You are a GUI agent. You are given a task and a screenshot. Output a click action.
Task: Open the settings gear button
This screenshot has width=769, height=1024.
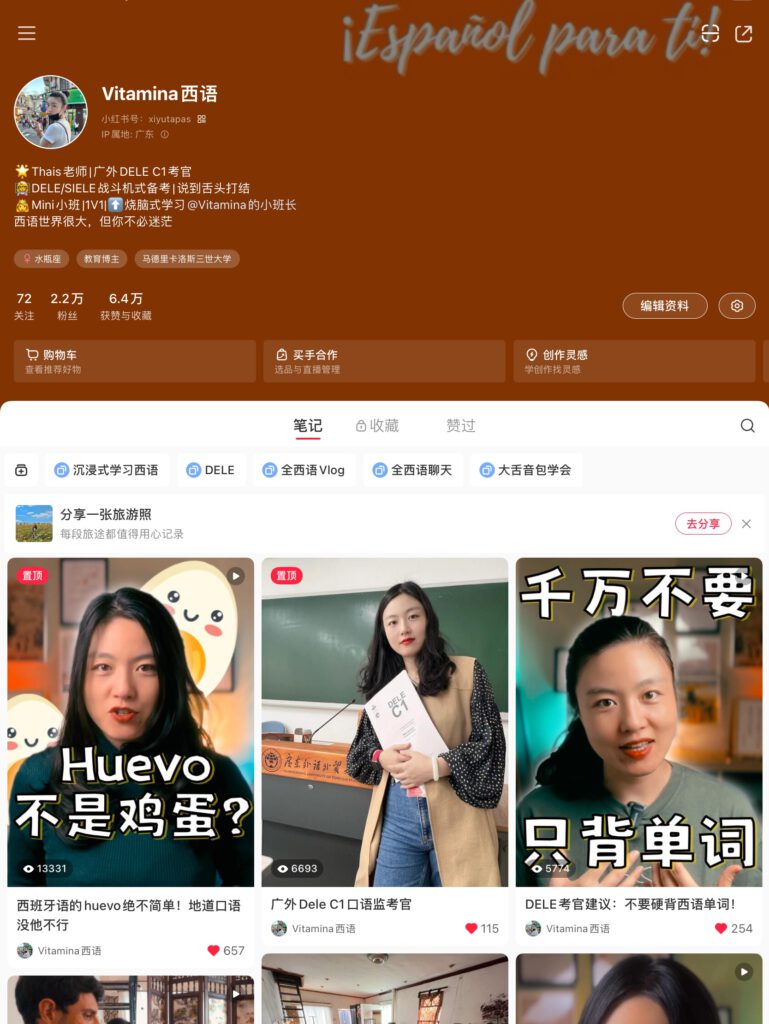pos(737,306)
